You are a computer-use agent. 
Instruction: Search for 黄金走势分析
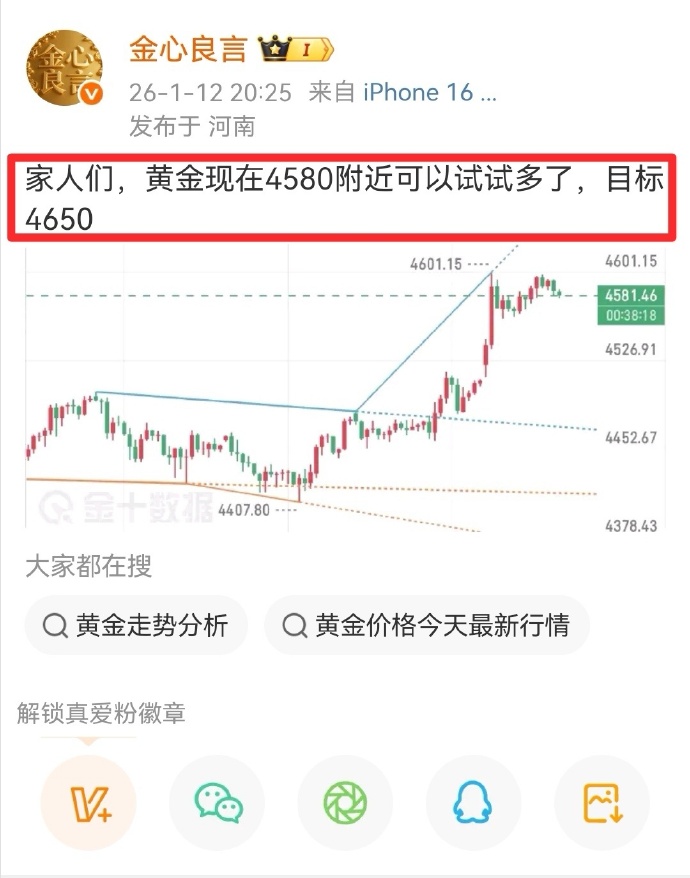coord(136,626)
